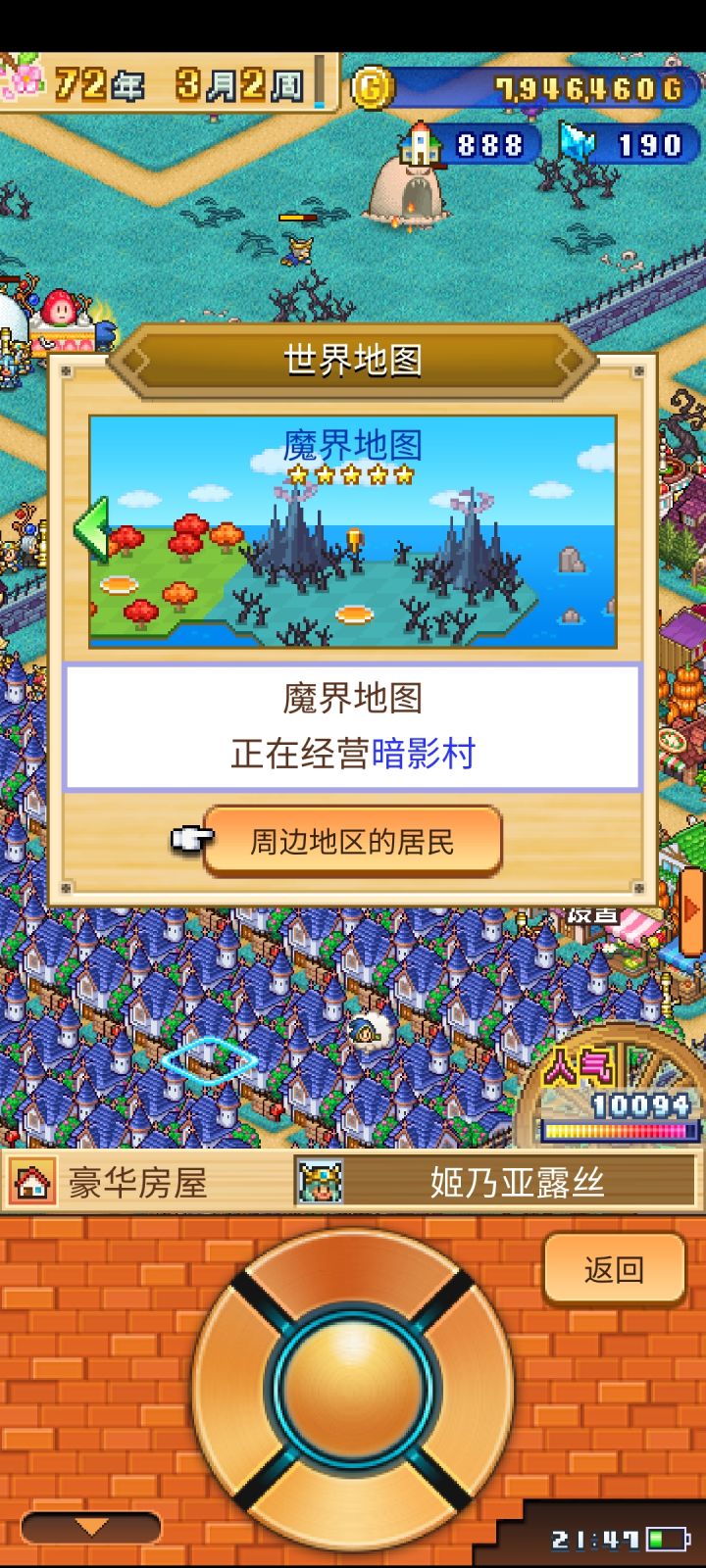The width and height of the screenshot is (706, 1568).
Task: Click the gold coin icon beside 7,946,460G
Action: pos(371,87)
